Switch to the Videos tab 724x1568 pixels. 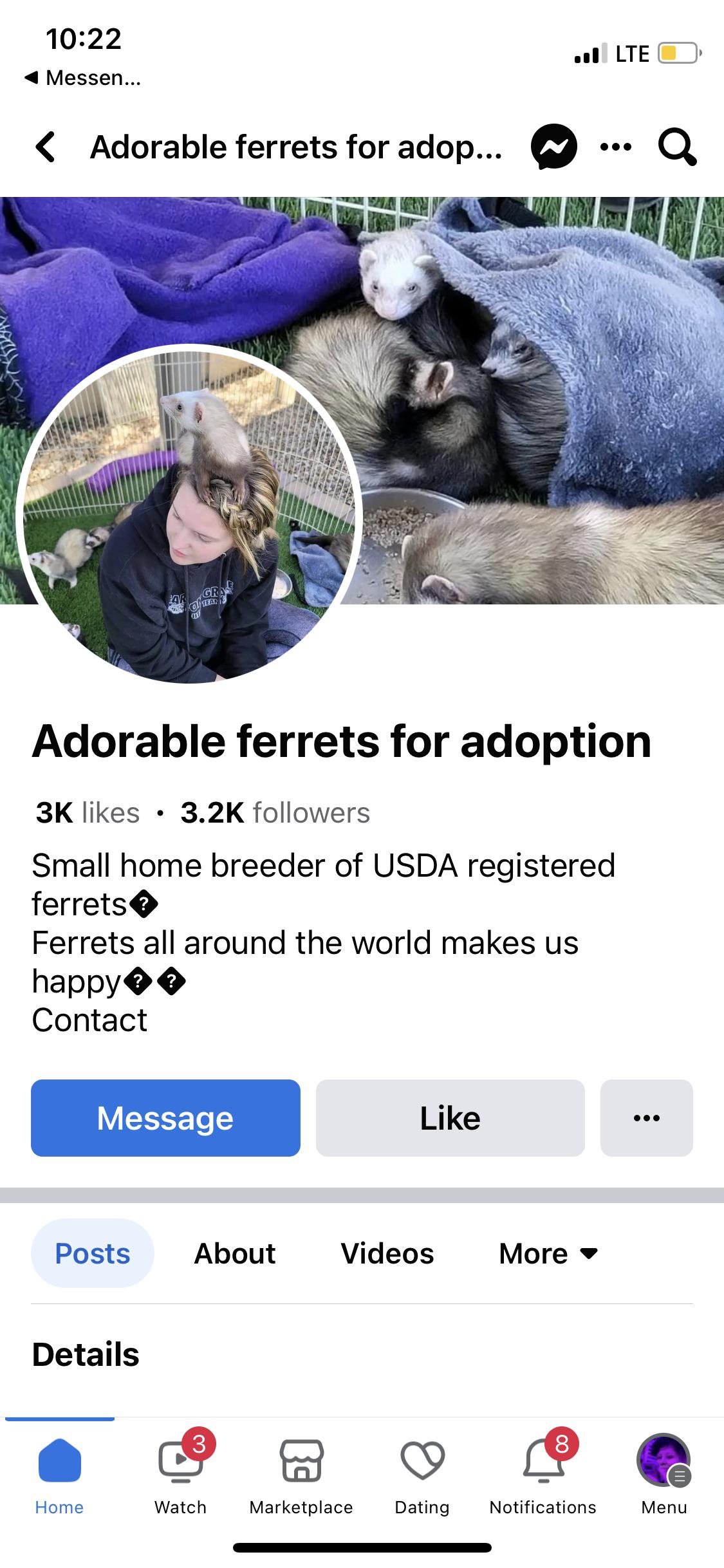(387, 1253)
